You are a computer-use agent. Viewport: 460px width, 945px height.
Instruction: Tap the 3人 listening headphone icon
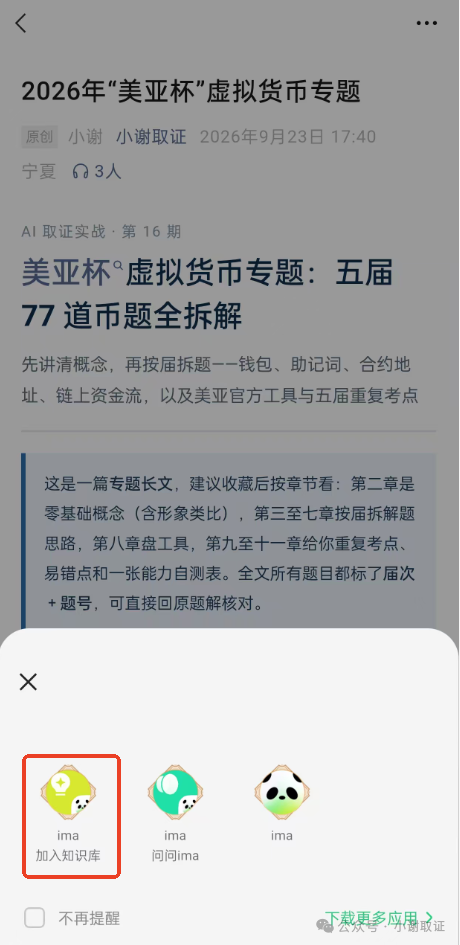pyautogui.click(x=80, y=171)
